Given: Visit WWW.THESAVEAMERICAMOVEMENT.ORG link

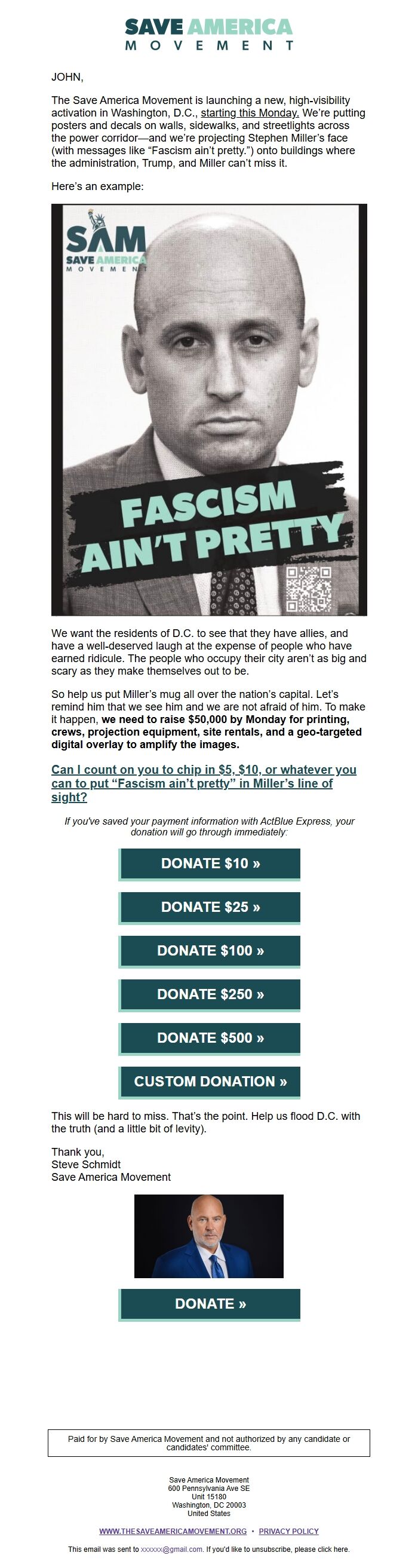Looking at the screenshot, I should pos(173,1531).
